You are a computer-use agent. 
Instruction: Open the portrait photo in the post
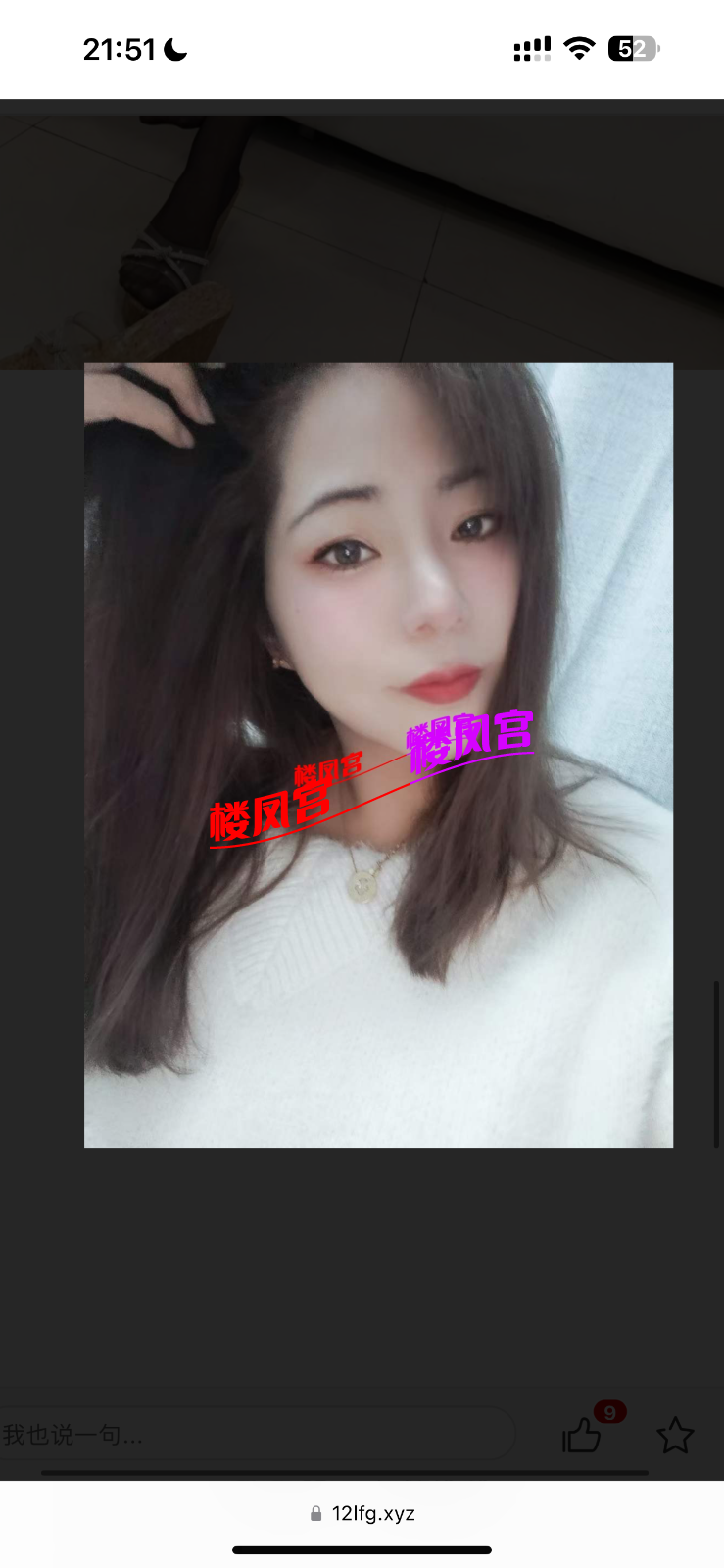click(x=378, y=755)
